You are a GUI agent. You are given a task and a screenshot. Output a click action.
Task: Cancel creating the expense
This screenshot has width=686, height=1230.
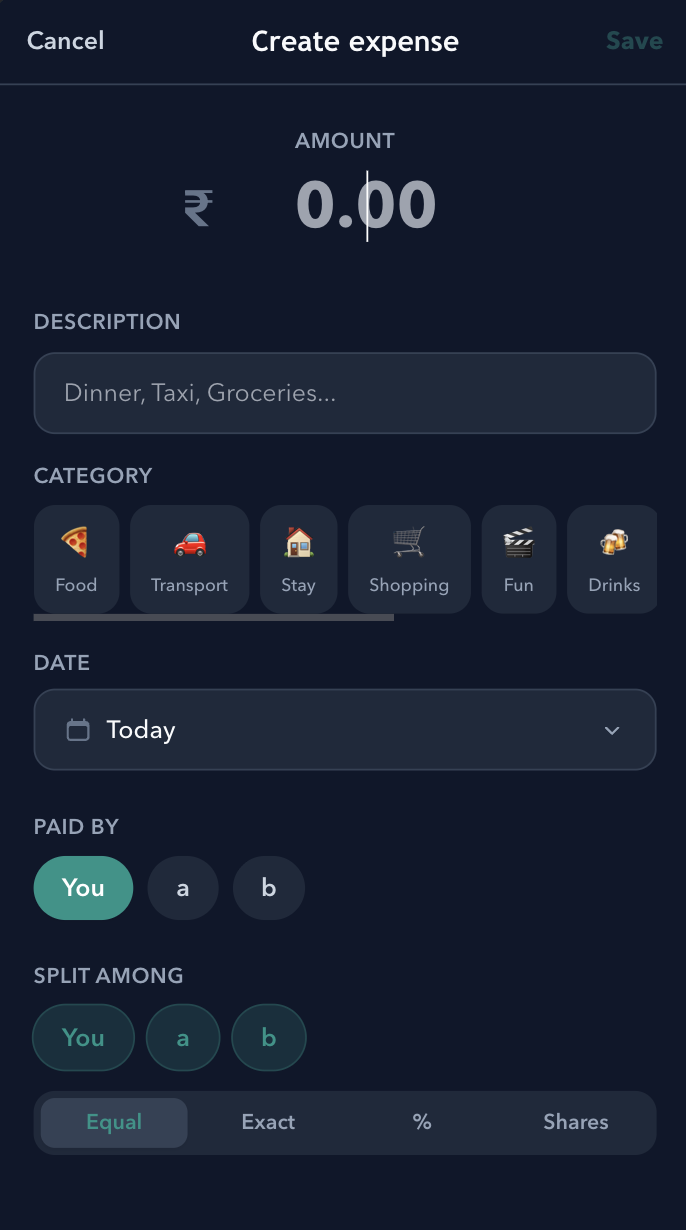point(65,41)
